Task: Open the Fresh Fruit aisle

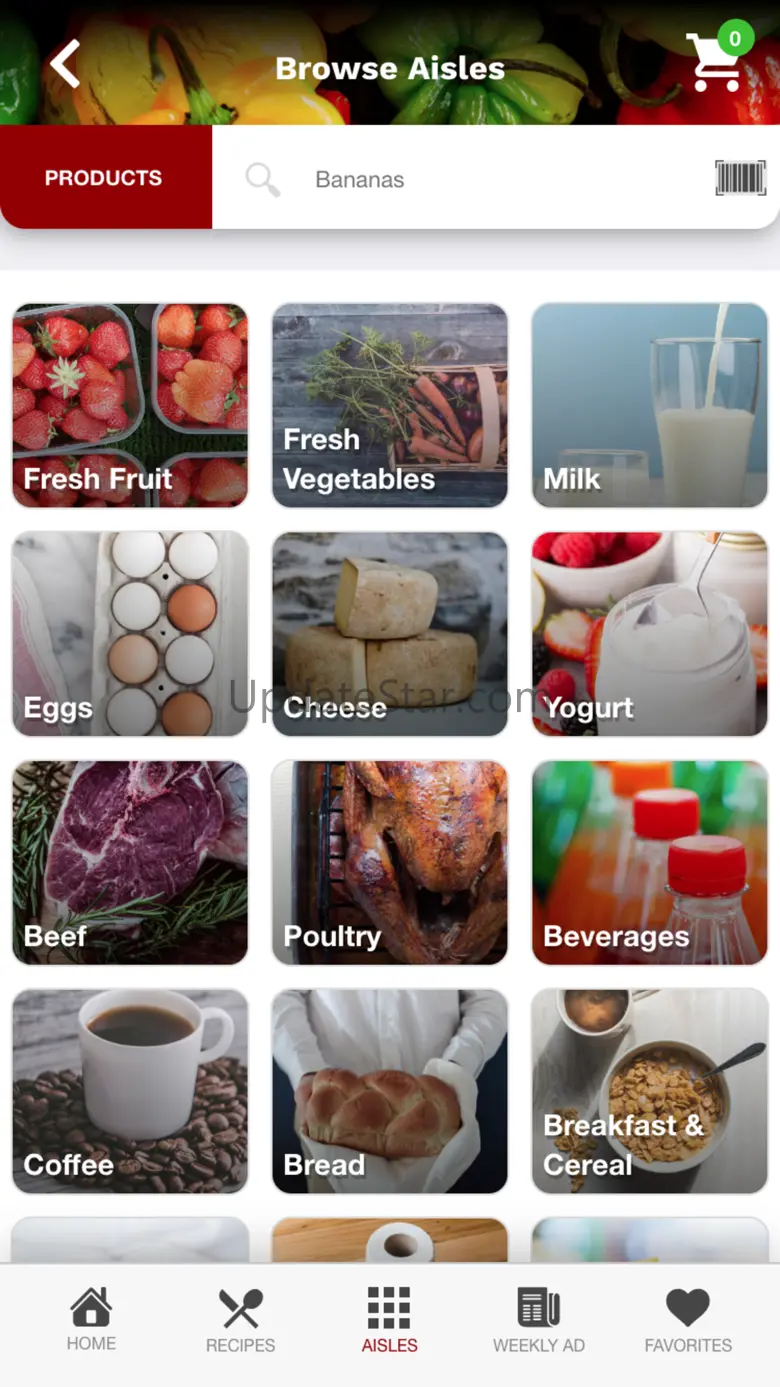Action: (x=130, y=405)
